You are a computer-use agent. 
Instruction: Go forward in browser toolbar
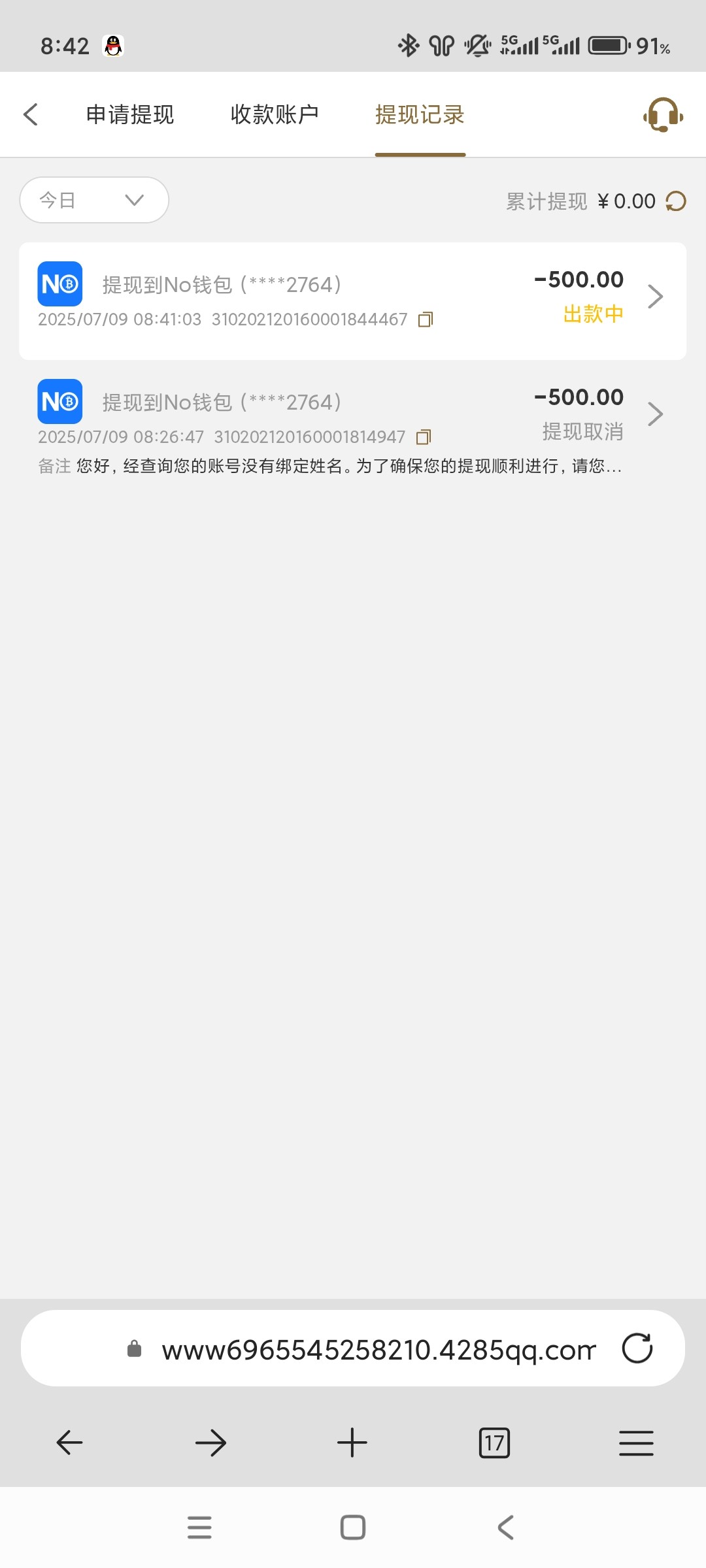(210, 1443)
